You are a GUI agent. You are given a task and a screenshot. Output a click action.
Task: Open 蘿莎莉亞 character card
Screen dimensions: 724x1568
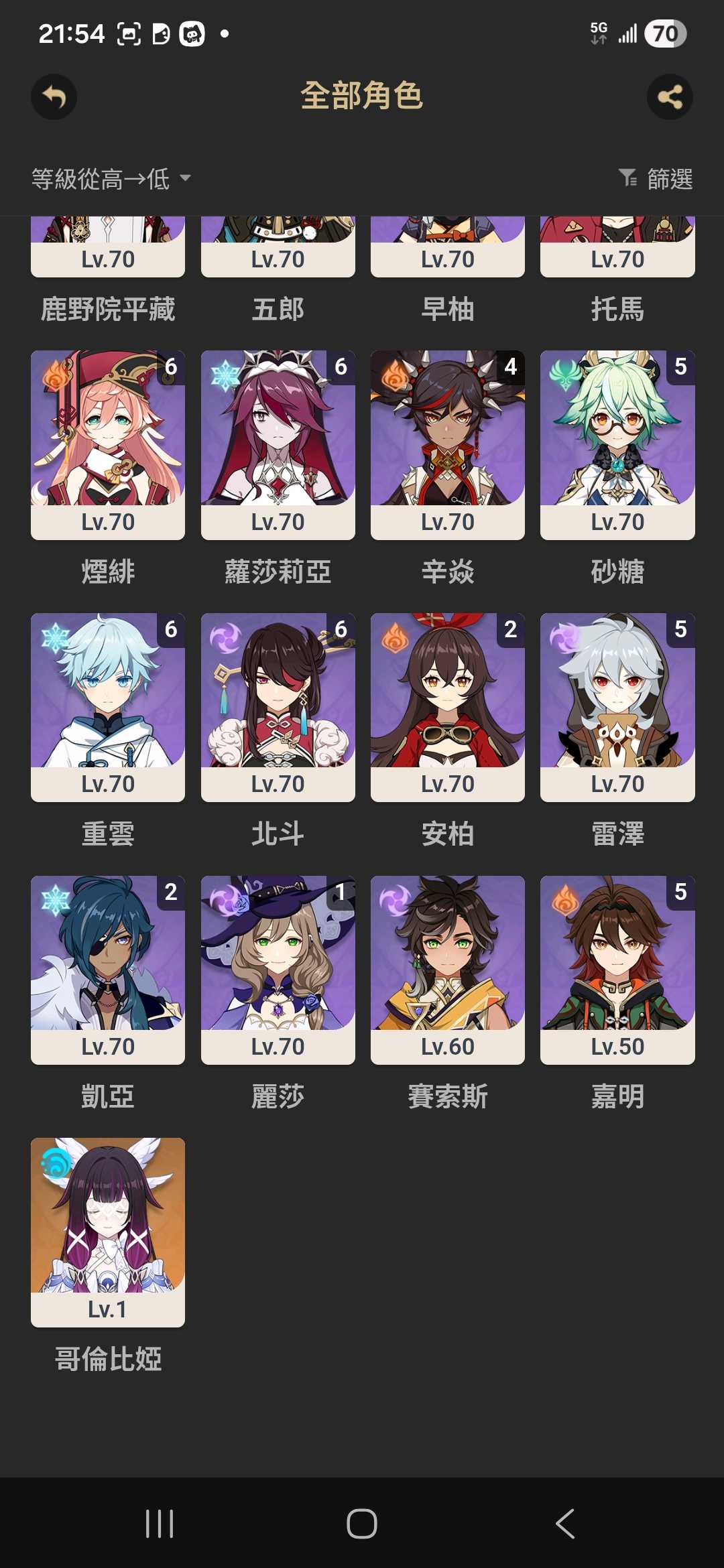pyautogui.click(x=278, y=444)
